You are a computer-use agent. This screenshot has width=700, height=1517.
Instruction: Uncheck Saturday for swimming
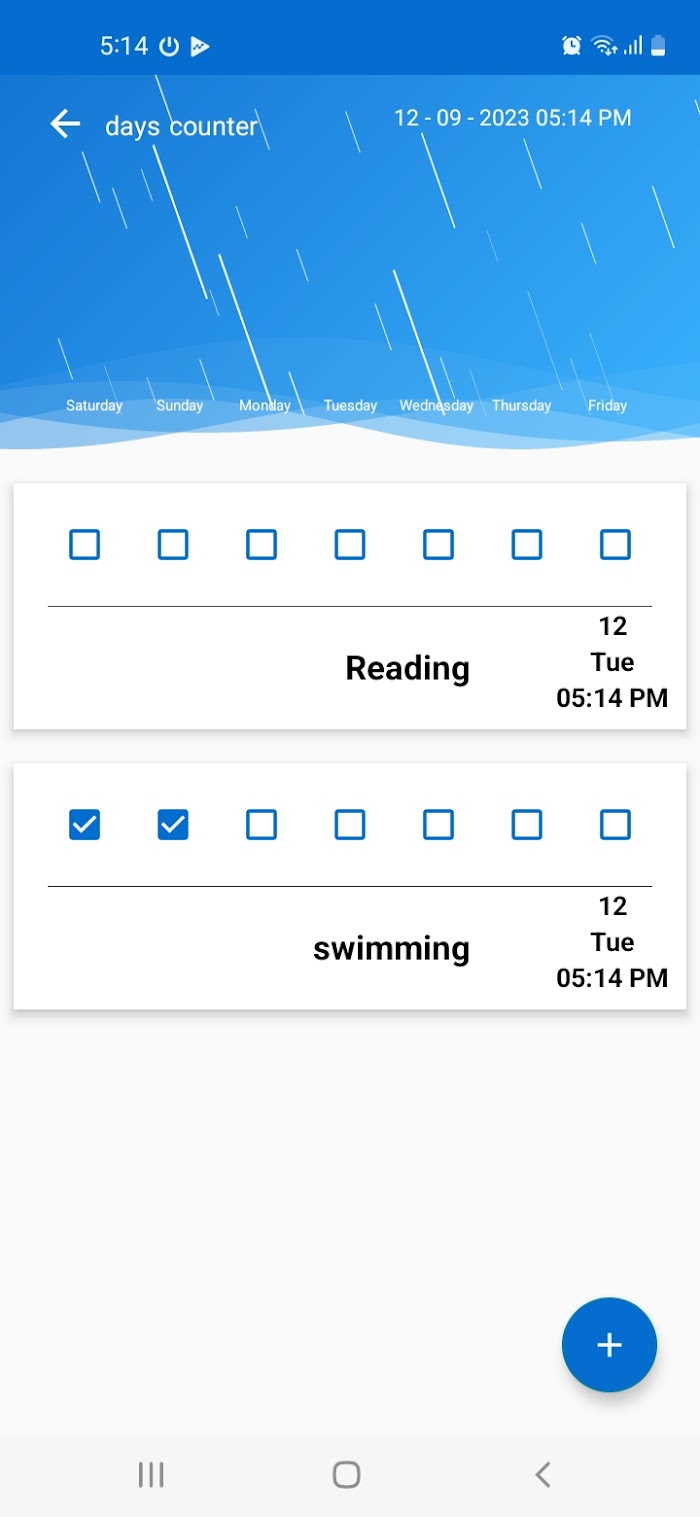[x=85, y=825]
